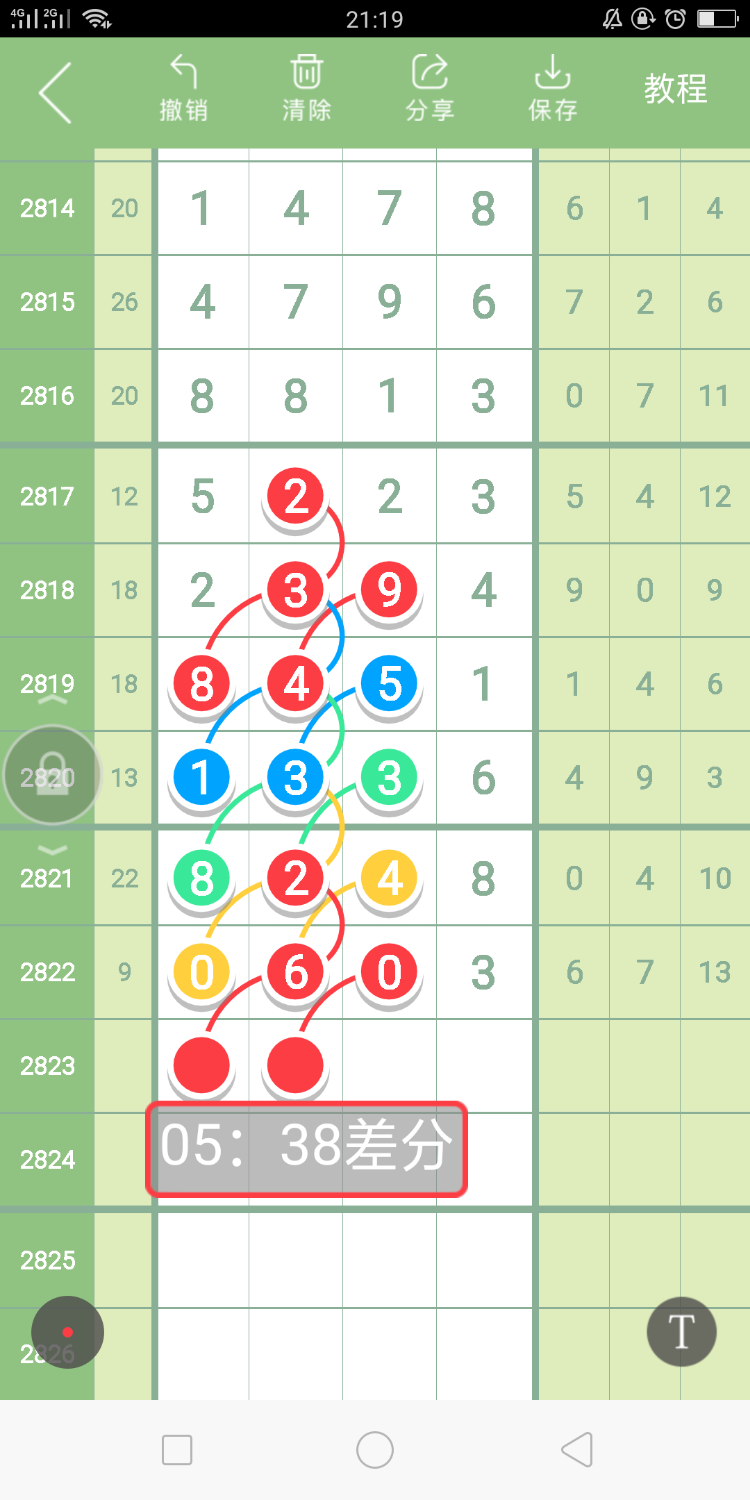Tap the red filled circle on row 2823
Screen dimensions: 750x1500
(201, 1065)
